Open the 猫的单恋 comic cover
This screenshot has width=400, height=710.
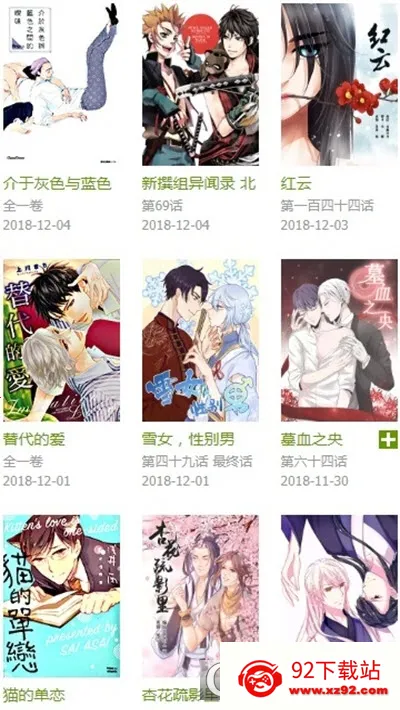click(x=61, y=596)
